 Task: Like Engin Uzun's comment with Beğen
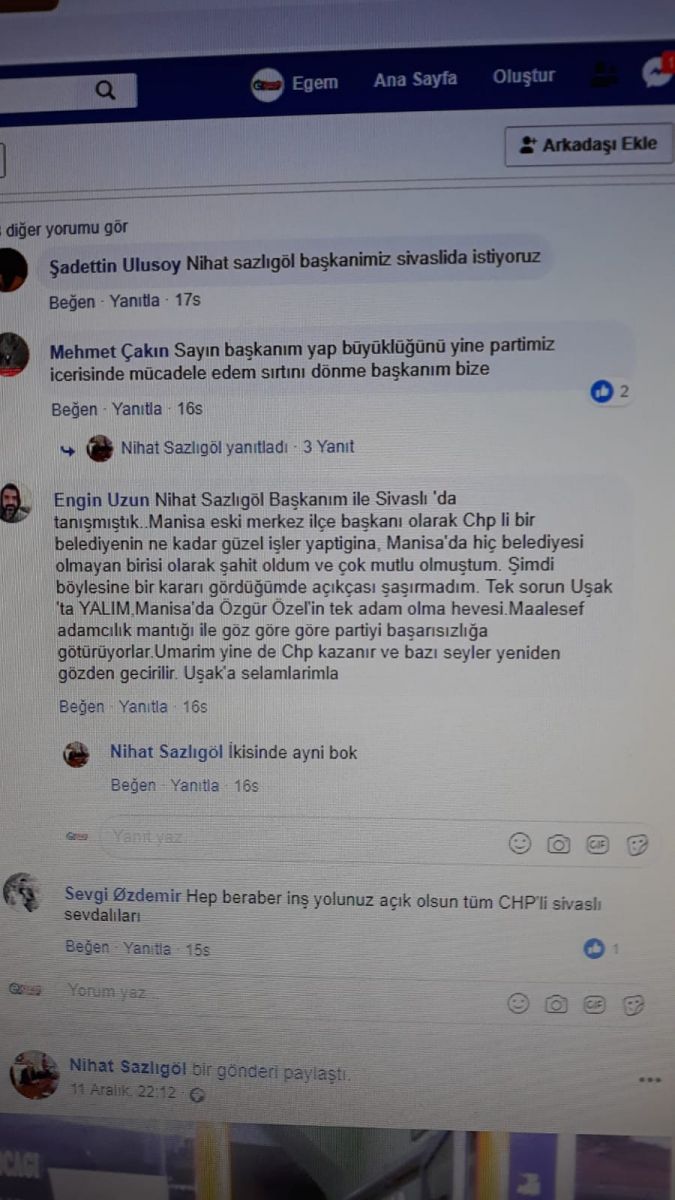pyautogui.click(x=81, y=707)
